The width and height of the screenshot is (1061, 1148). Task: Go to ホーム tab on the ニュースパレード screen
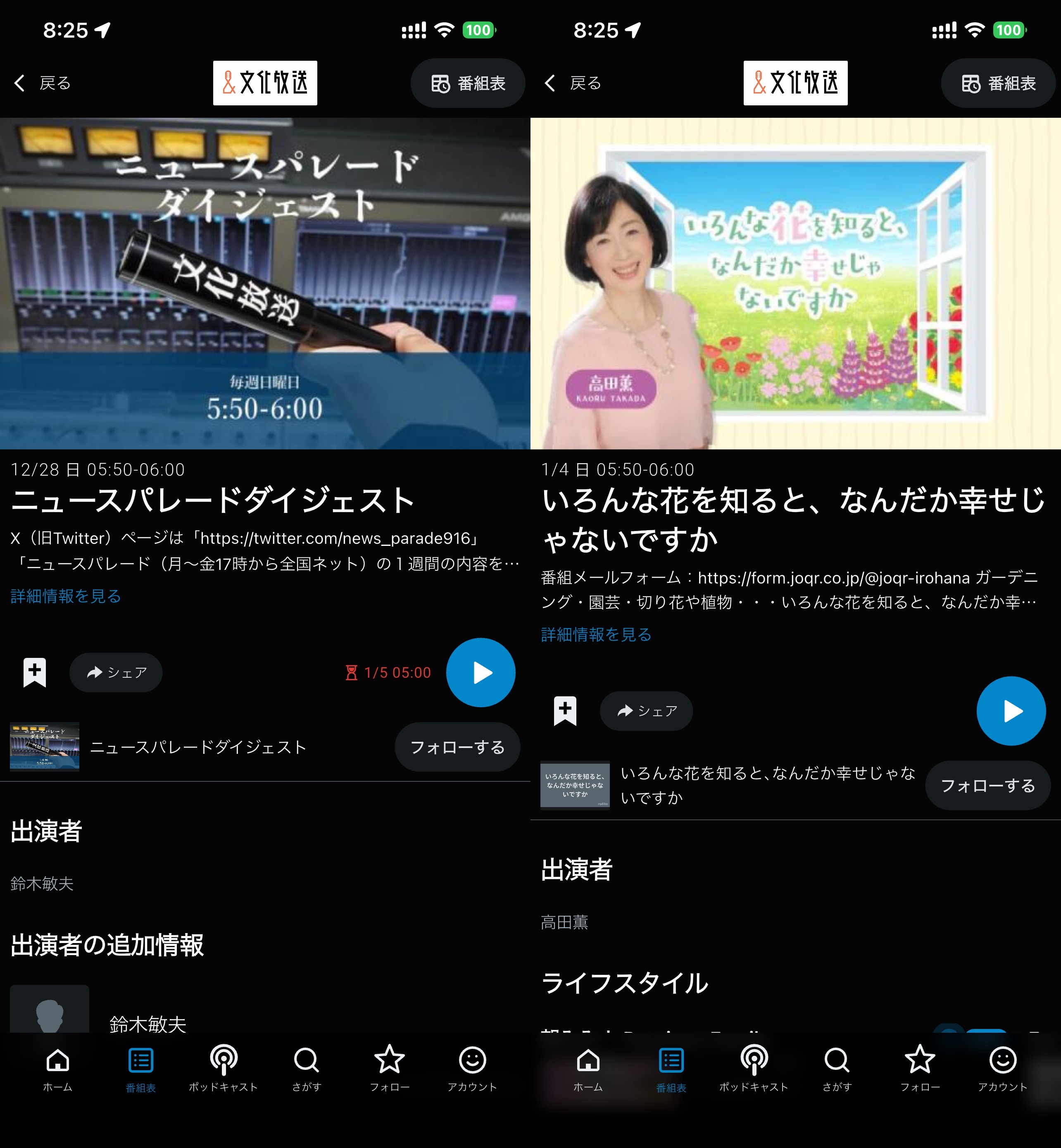[57, 1068]
